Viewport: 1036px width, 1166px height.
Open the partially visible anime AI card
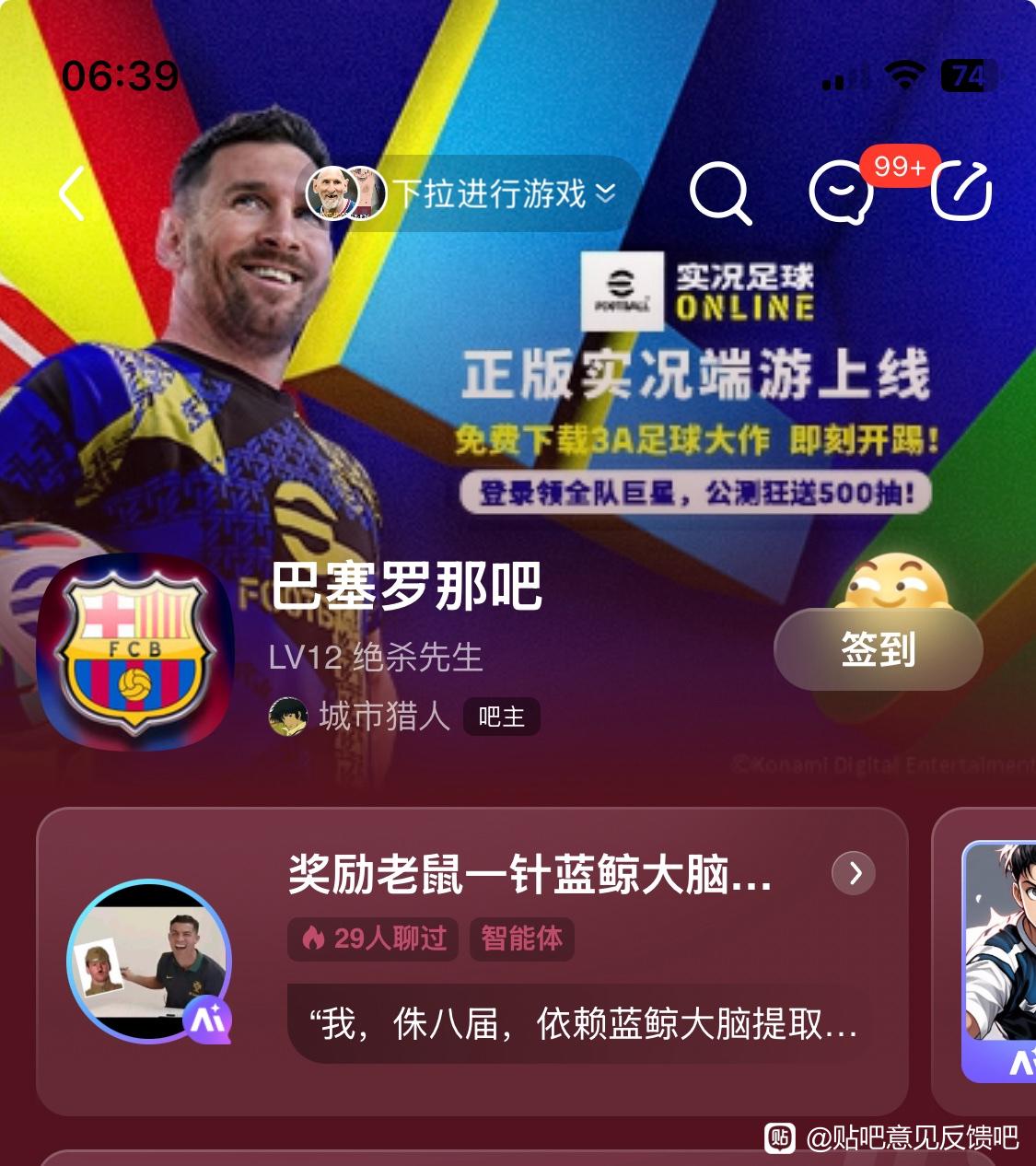[999, 962]
